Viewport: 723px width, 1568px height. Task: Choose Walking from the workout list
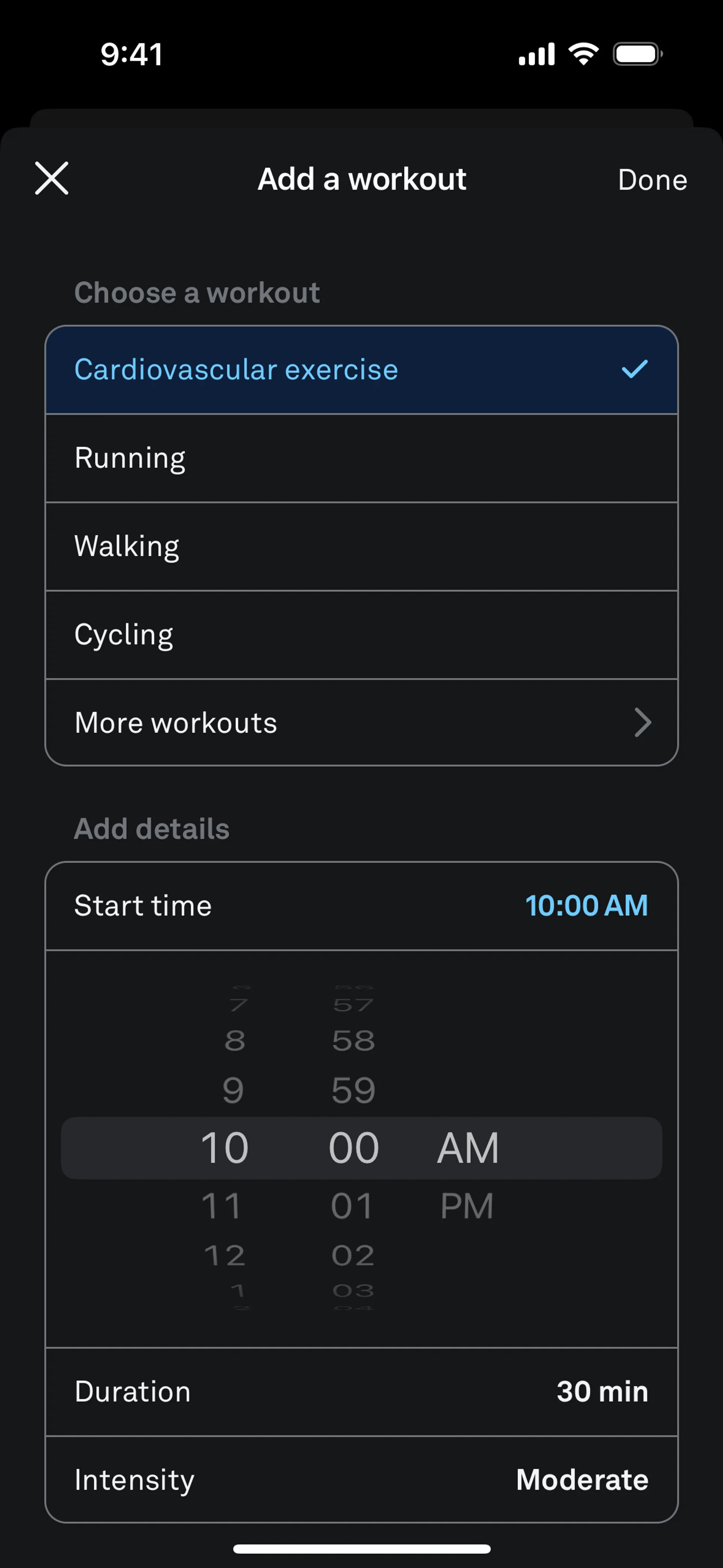(x=361, y=546)
